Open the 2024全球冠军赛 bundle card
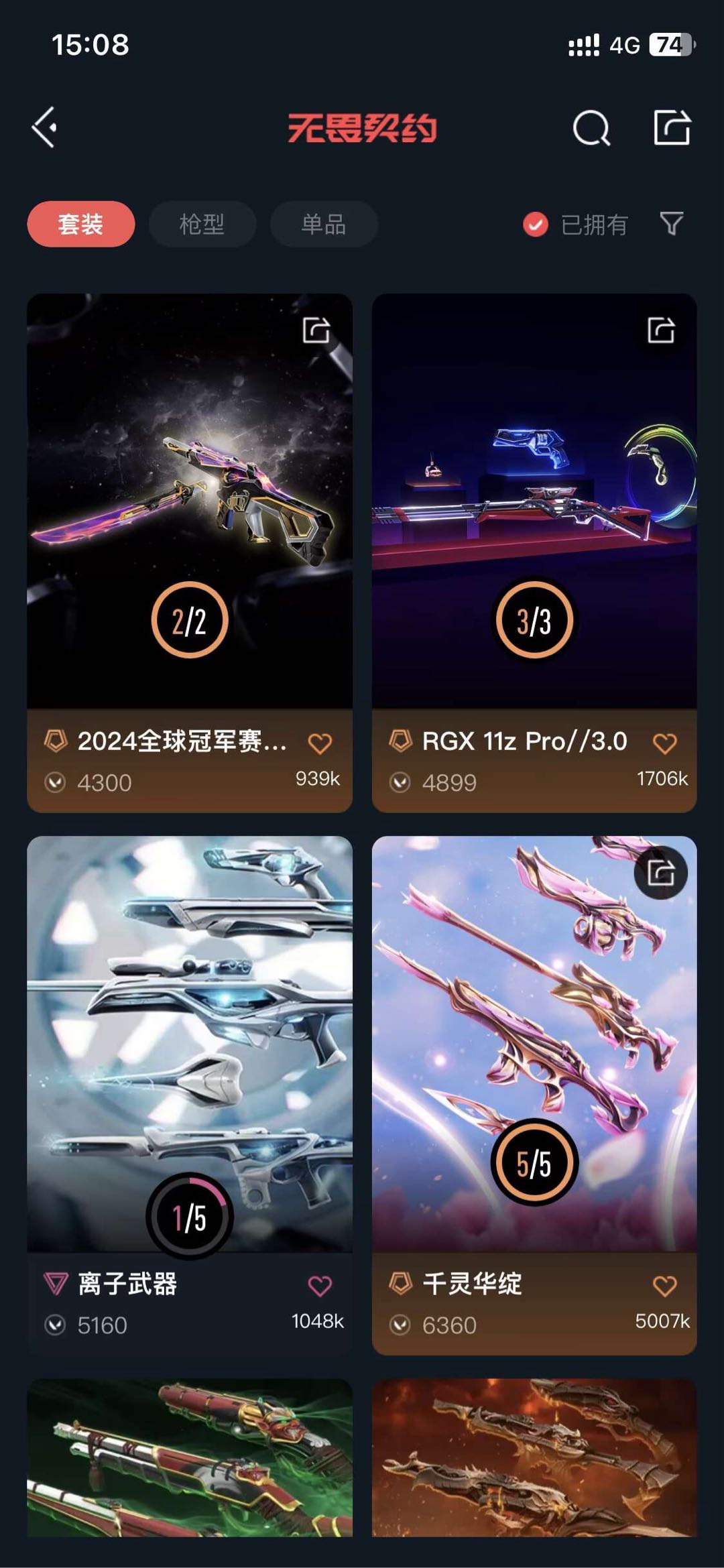 tap(189, 503)
